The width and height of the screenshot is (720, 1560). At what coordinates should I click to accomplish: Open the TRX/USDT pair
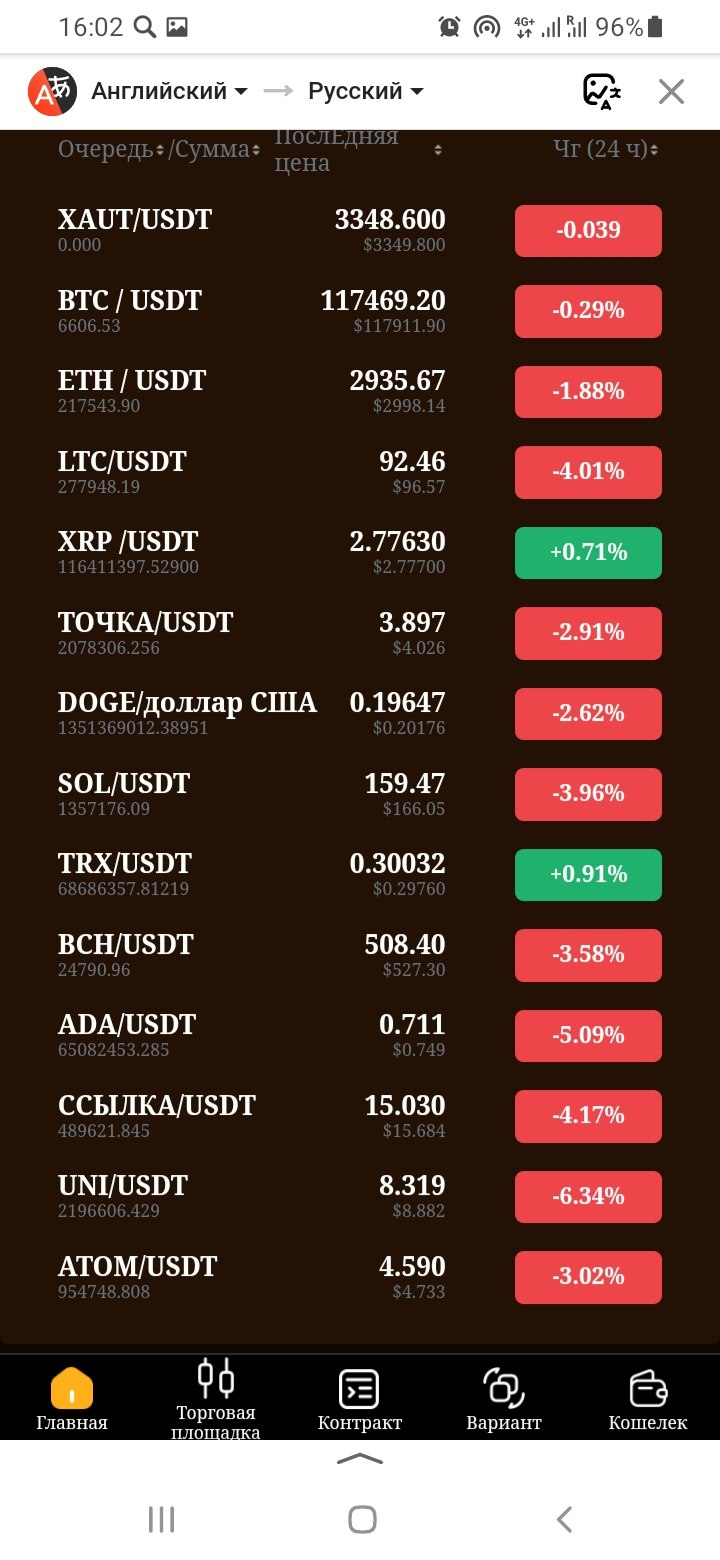click(x=124, y=864)
